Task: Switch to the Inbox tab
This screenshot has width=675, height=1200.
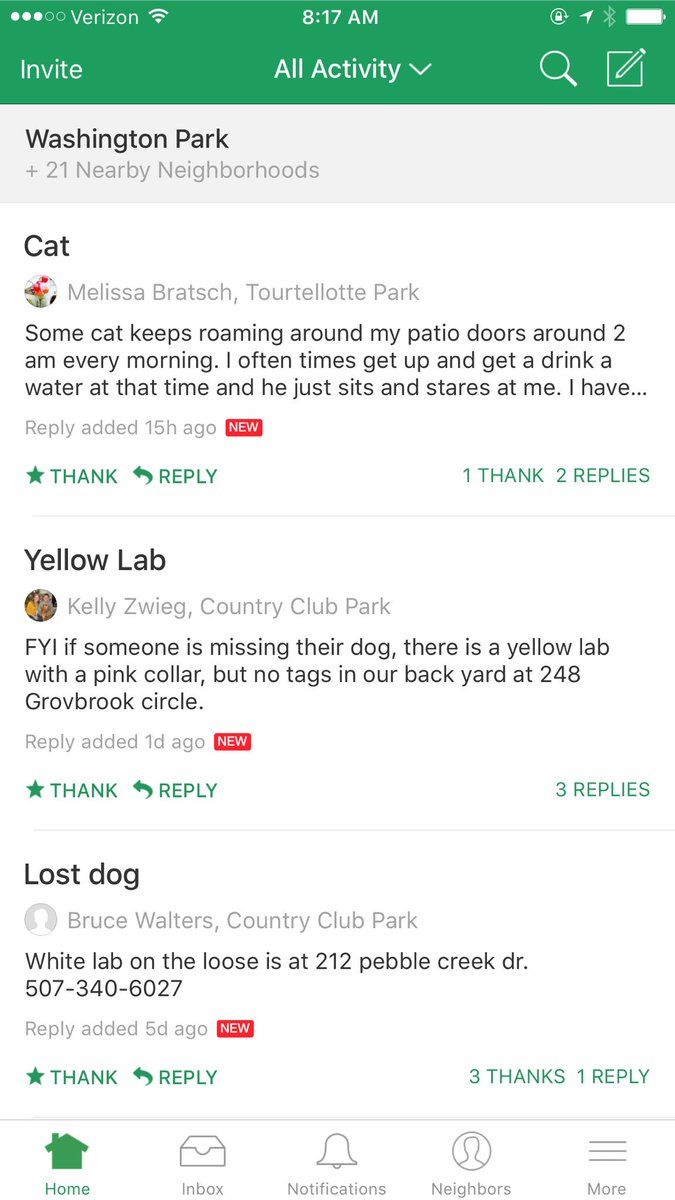Action: (202, 1164)
